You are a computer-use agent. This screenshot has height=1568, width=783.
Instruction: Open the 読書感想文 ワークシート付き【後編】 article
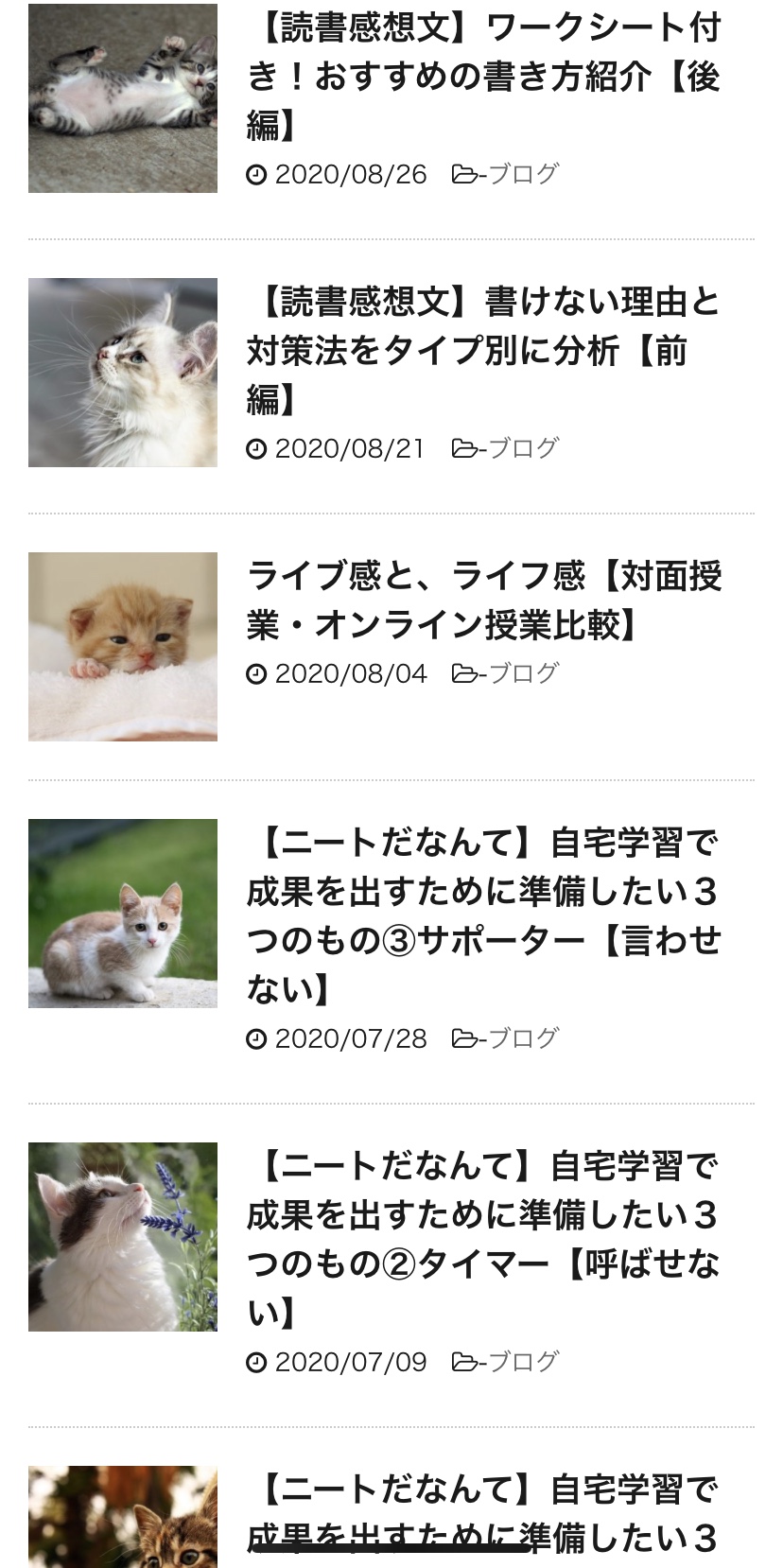pos(484,77)
